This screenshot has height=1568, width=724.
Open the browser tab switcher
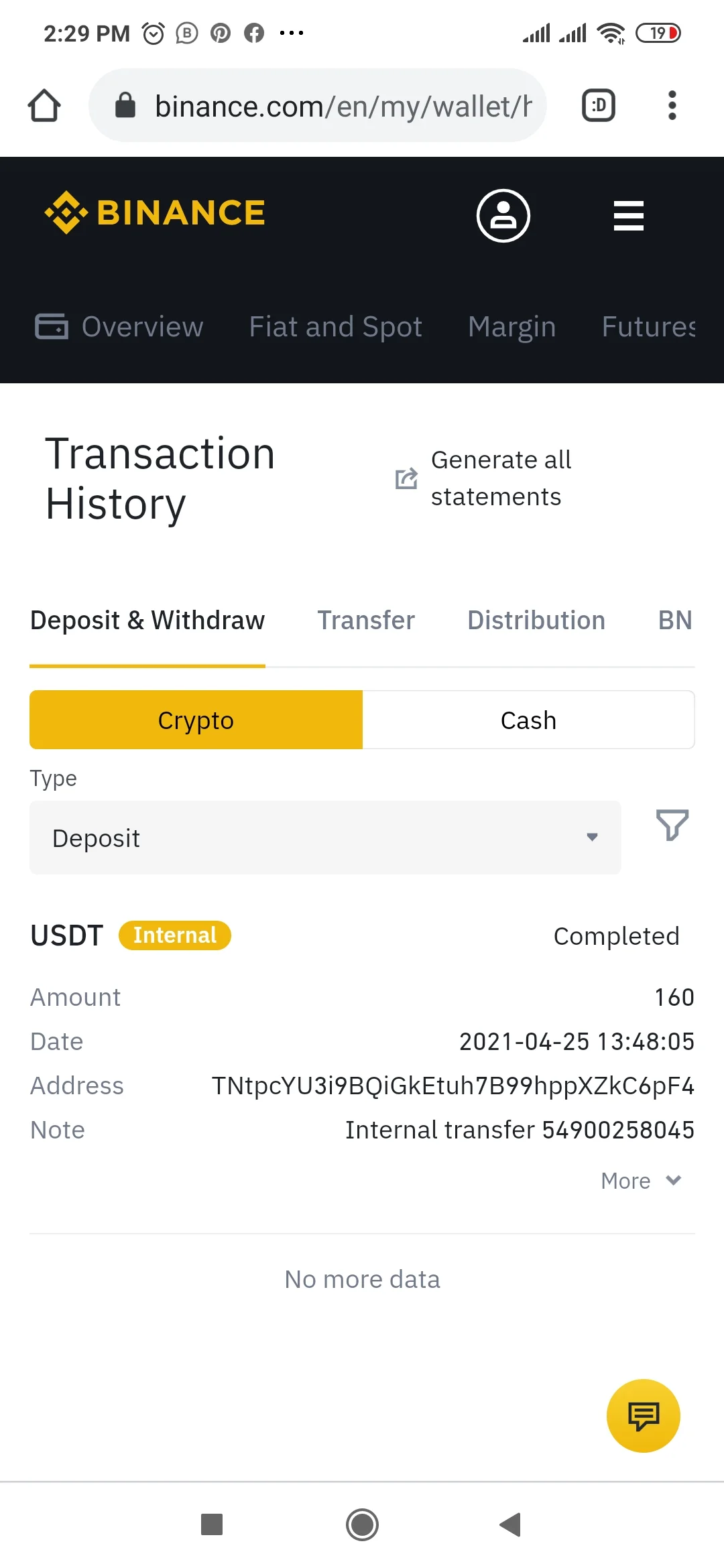598,106
